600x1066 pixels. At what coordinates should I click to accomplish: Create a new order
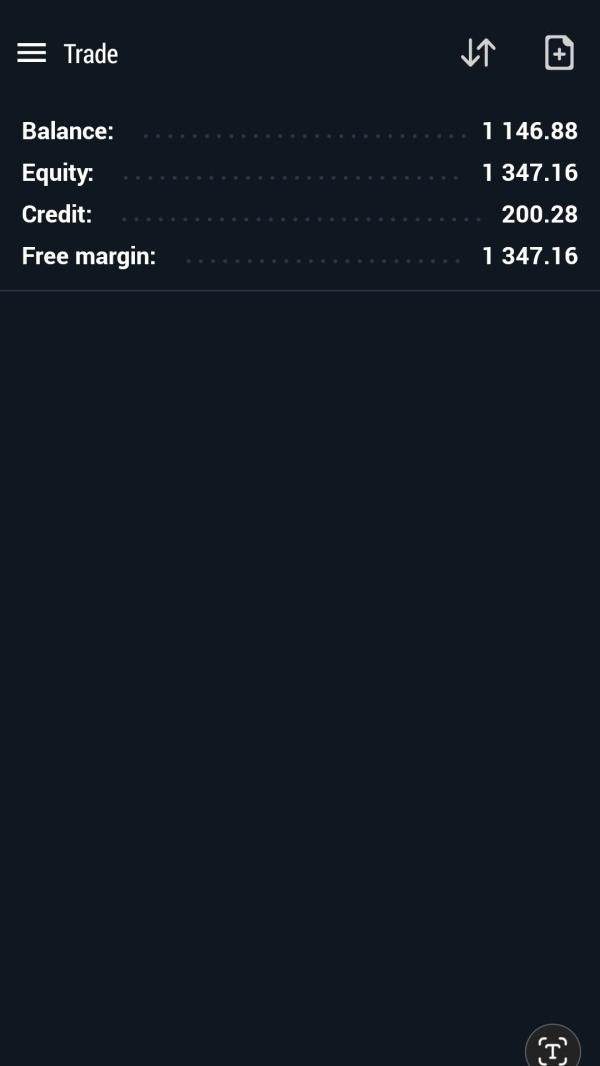coord(559,53)
